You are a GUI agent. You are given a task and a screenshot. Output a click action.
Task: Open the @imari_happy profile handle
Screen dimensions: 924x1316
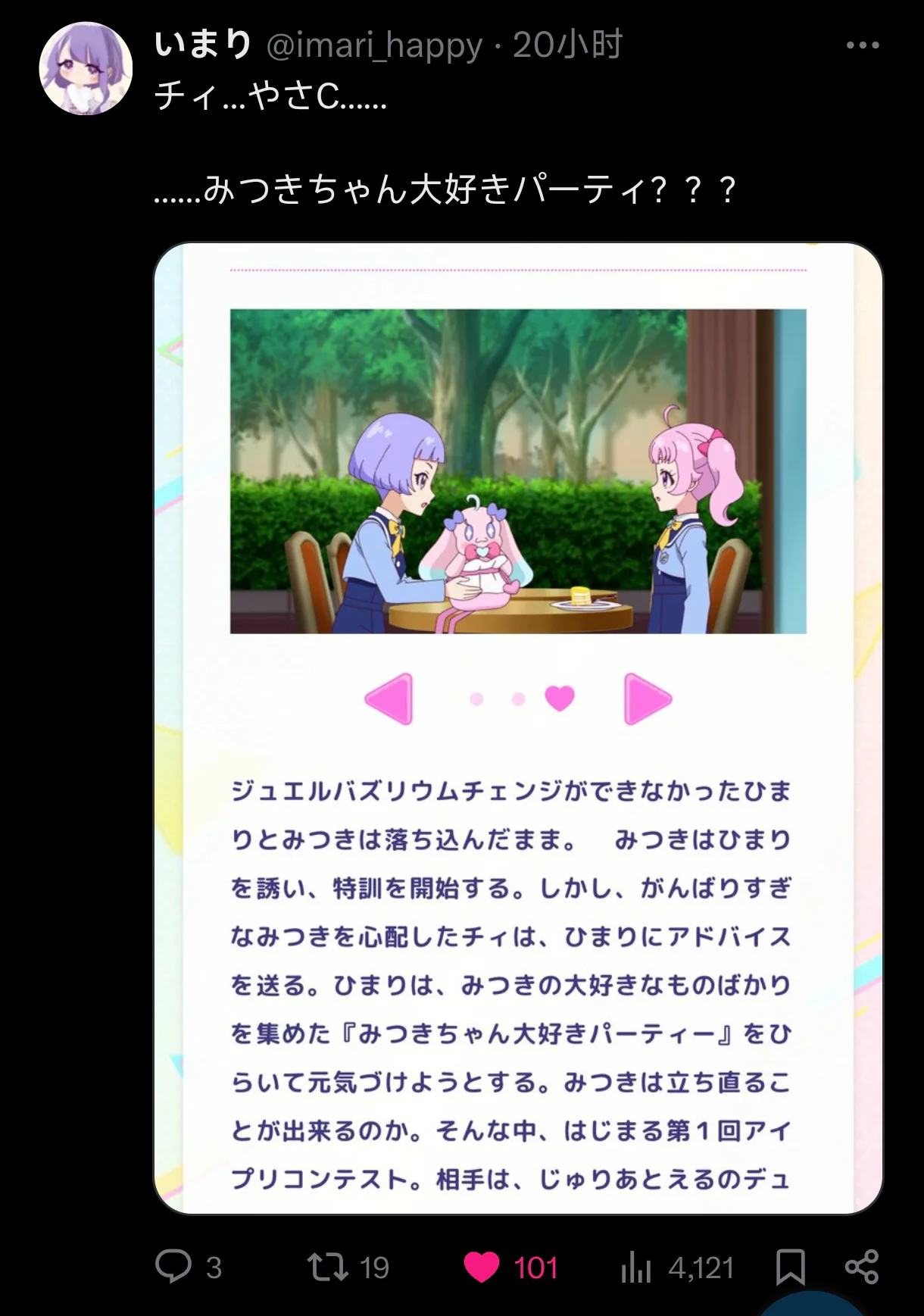(x=374, y=45)
